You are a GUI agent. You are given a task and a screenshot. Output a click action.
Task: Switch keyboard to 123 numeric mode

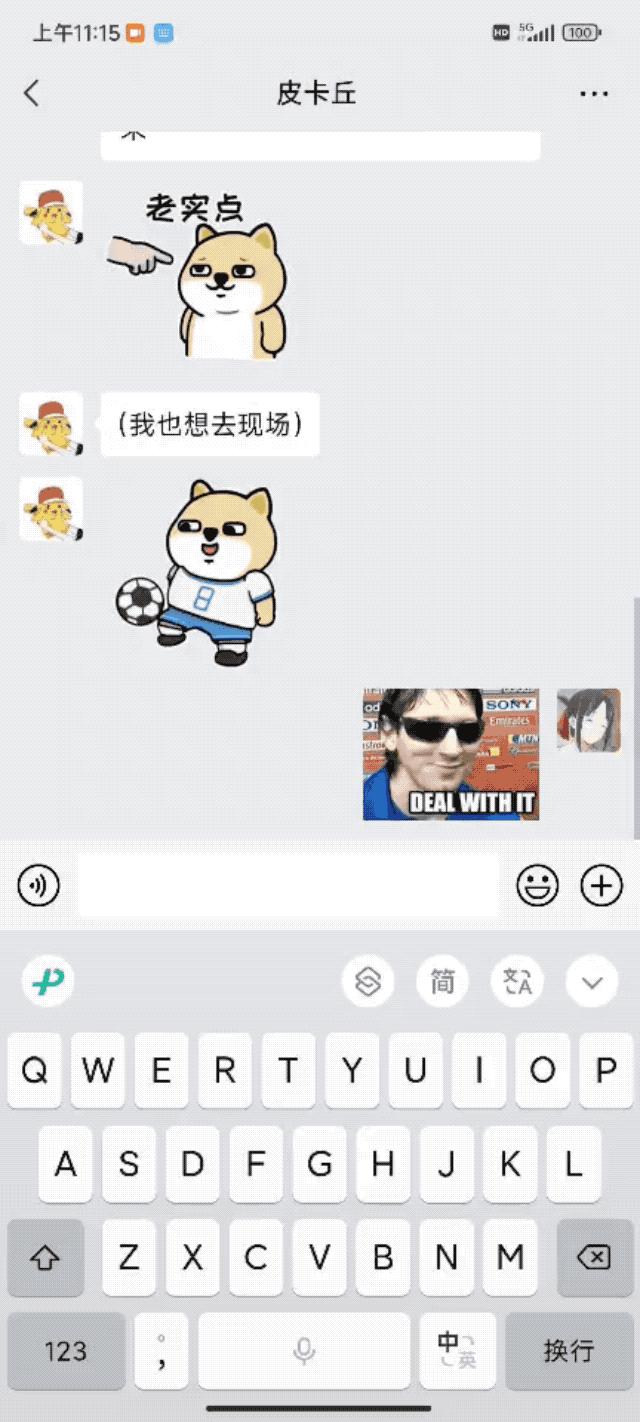pyautogui.click(x=65, y=1352)
